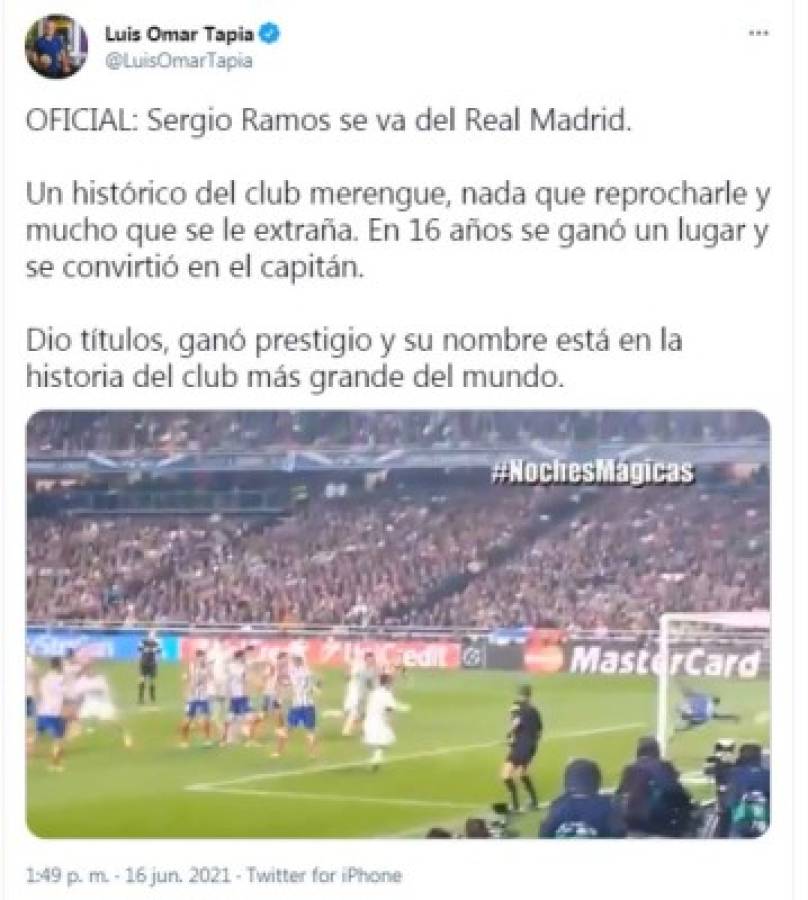This screenshot has width=808, height=900.
Task: Play the #NochesMágicas video in the tweet
Action: click(398, 624)
